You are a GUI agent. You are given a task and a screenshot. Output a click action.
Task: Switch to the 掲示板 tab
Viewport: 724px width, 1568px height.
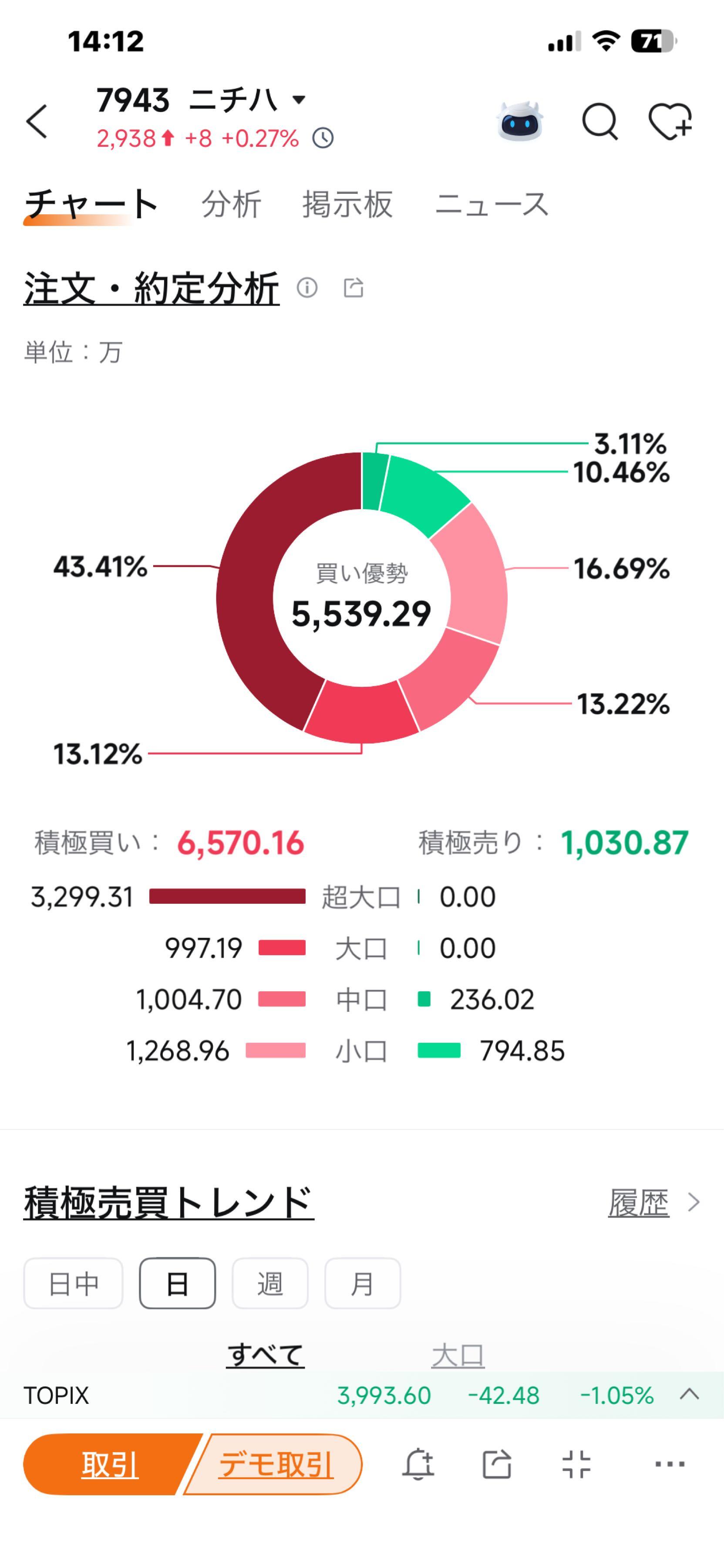coord(347,204)
